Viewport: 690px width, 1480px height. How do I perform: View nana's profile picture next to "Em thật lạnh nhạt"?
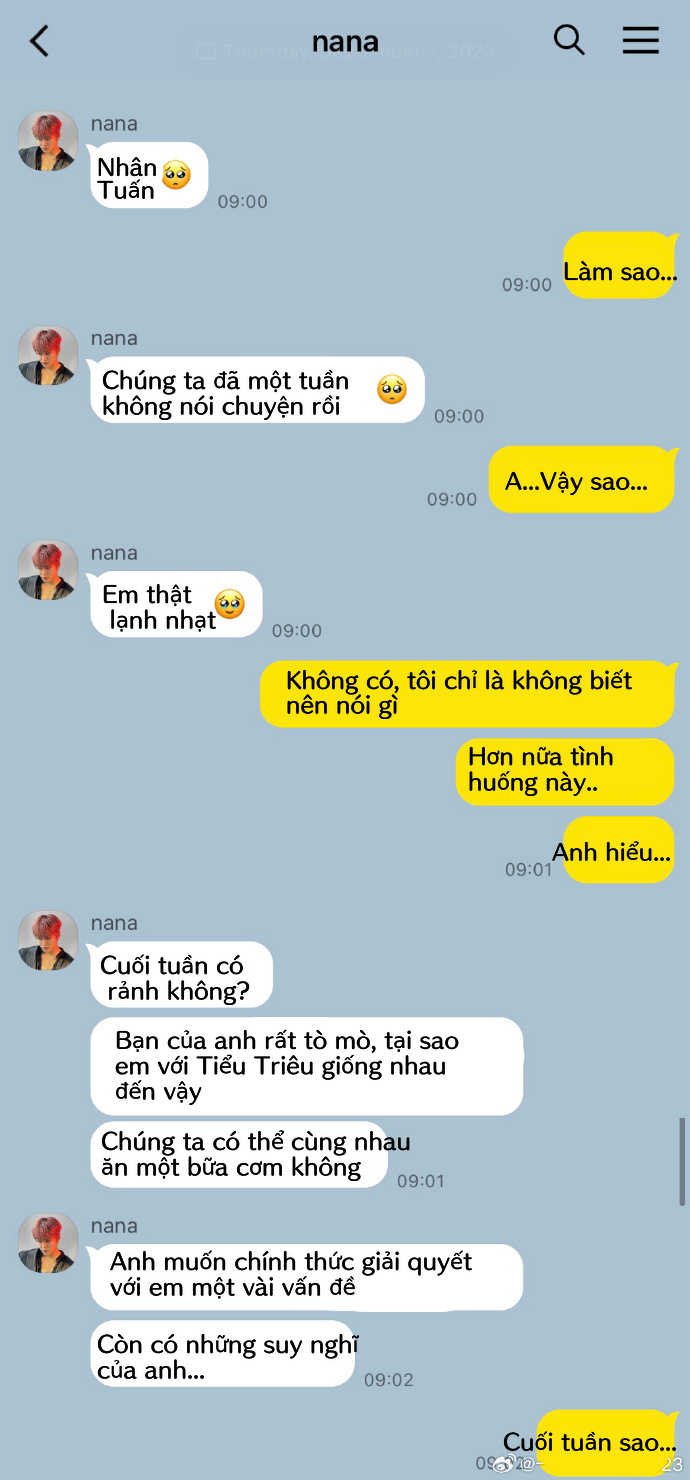pyautogui.click(x=48, y=570)
